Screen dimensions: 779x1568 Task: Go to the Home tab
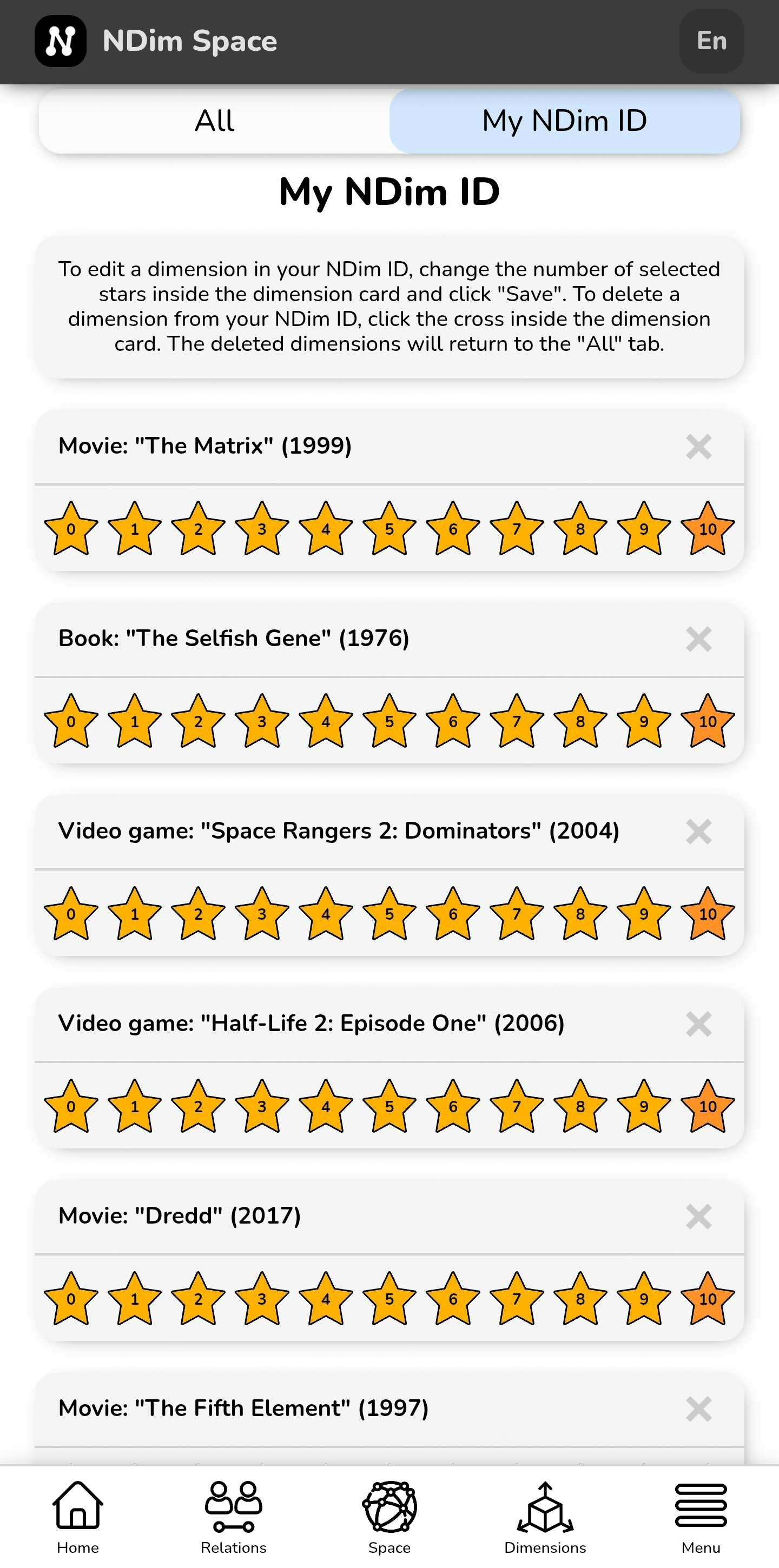[x=78, y=1516]
